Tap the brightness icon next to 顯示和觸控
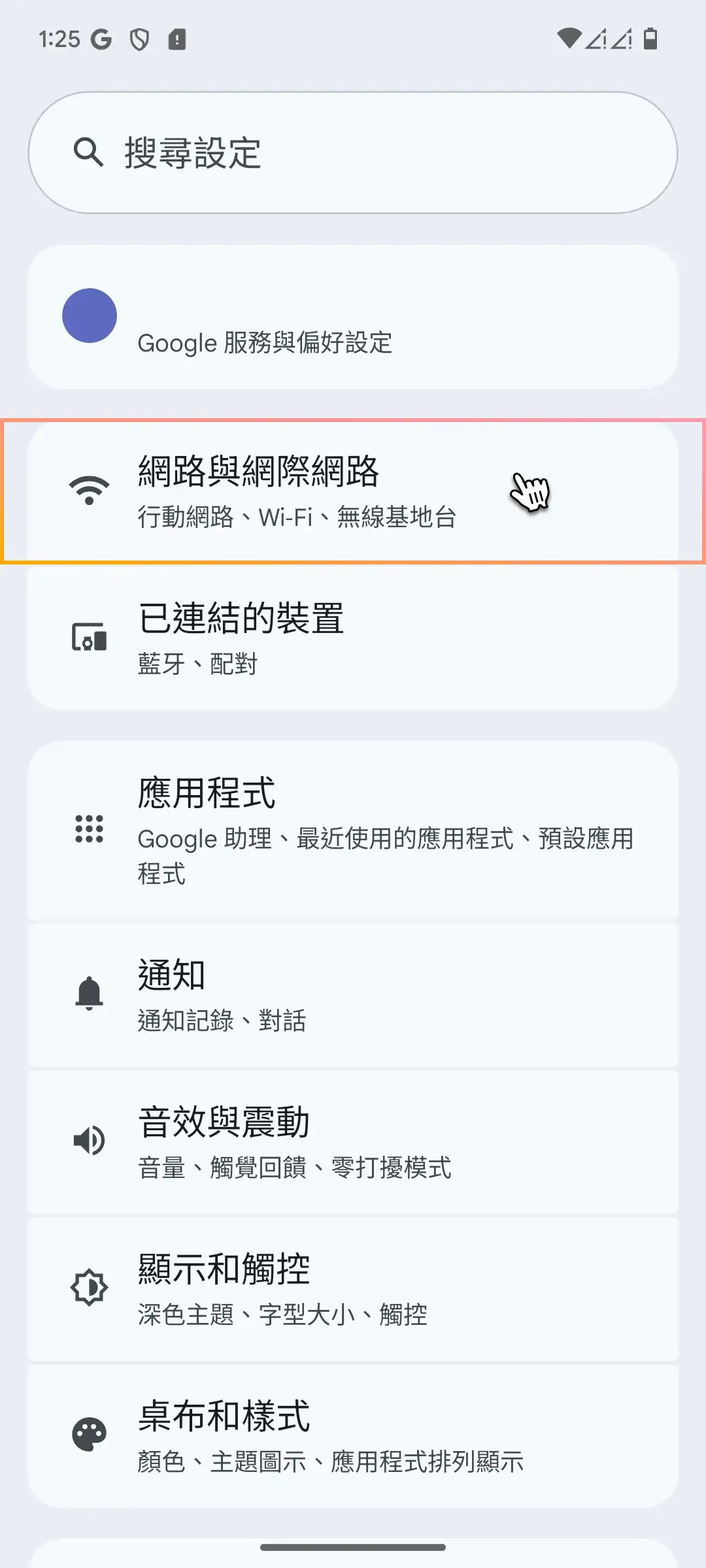The width and height of the screenshot is (706, 1568). pos(90,1287)
